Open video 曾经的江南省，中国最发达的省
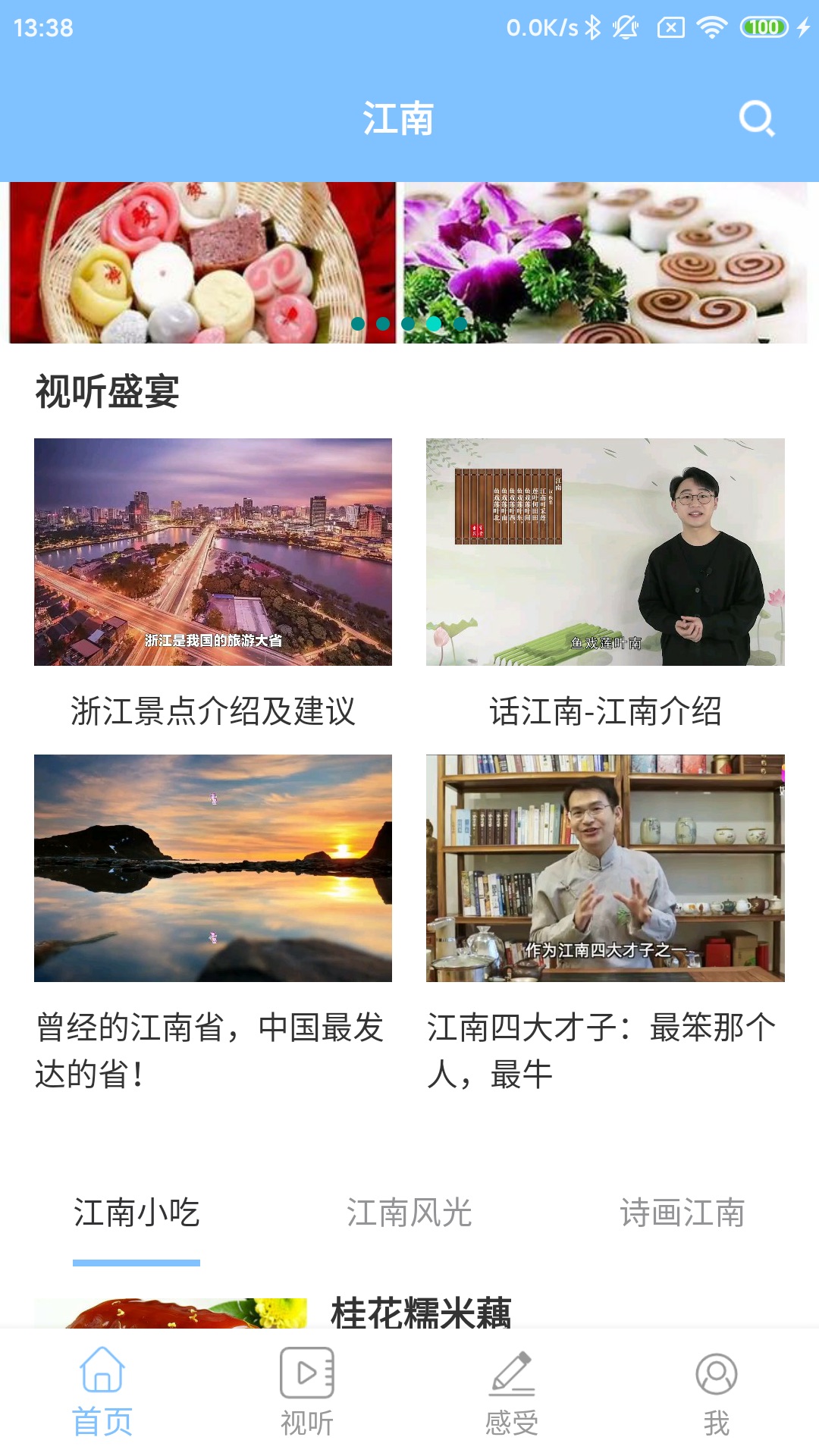The height and width of the screenshot is (1456, 819). point(213,868)
